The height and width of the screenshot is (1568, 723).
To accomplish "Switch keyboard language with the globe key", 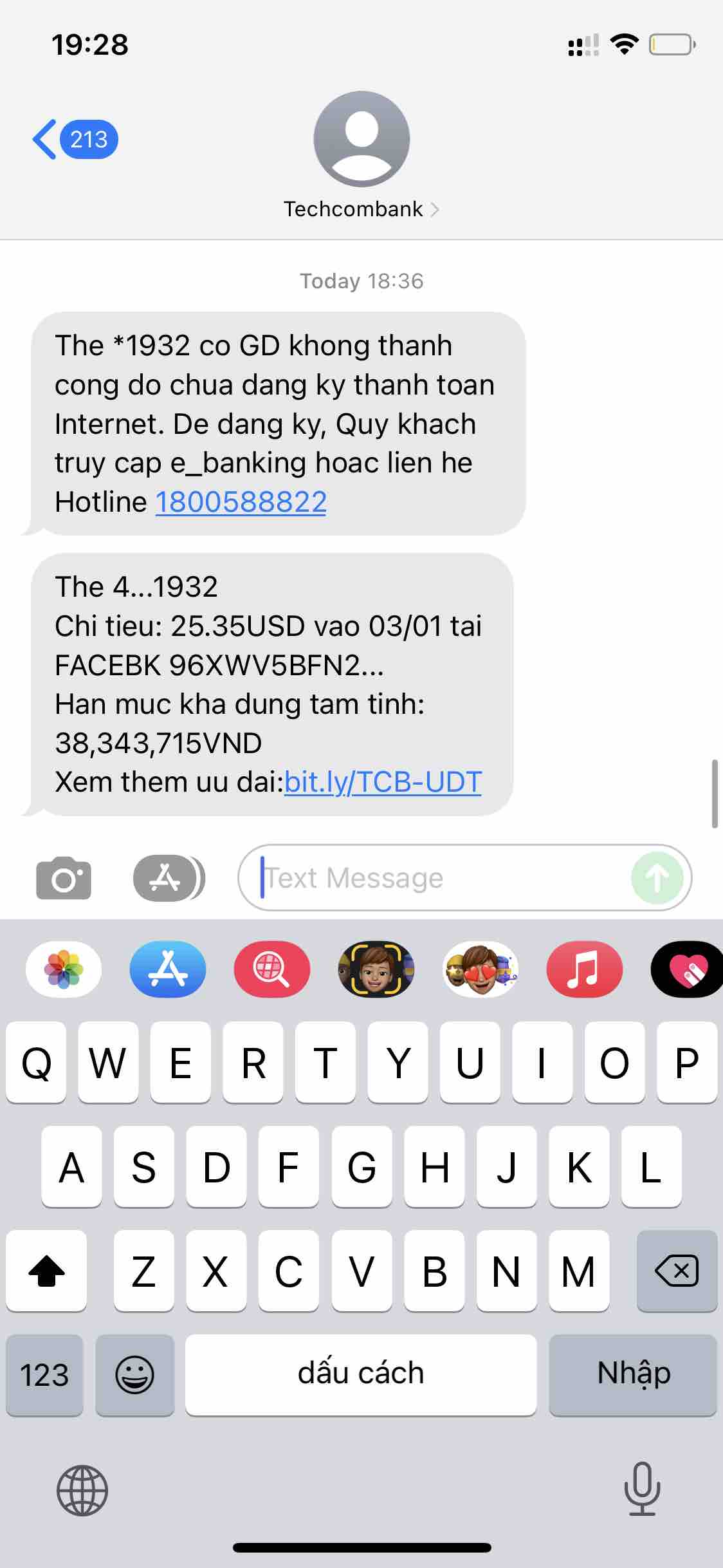I will [x=82, y=1489].
